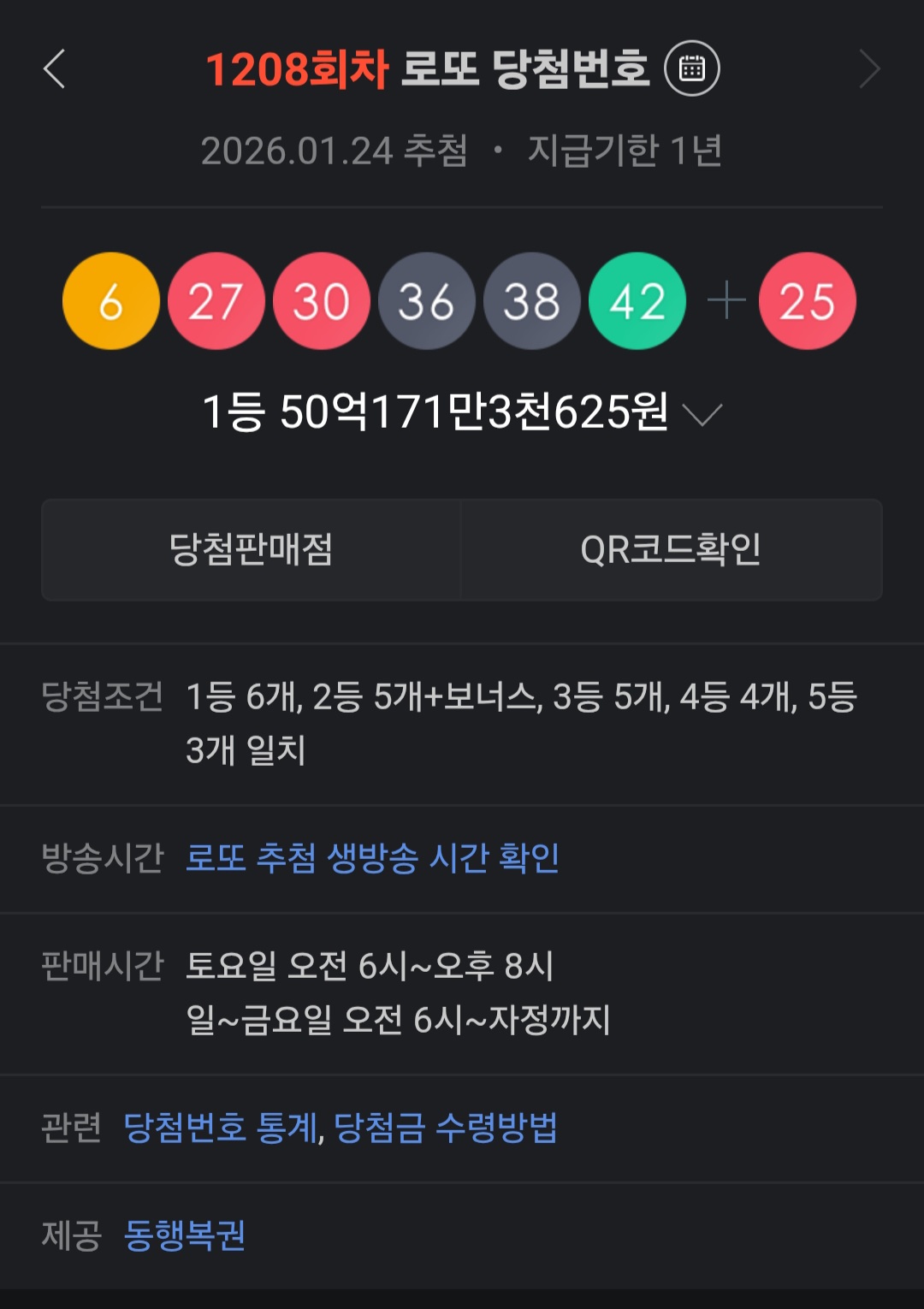This screenshot has width=924, height=1309.
Task: Open the 당첨금 수령방법 link
Action: pos(445,1128)
